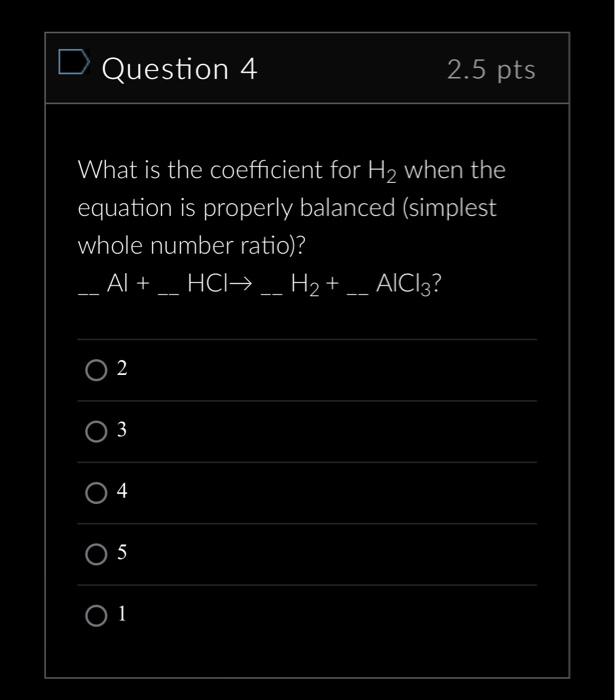The height and width of the screenshot is (700, 615).
Task: Pick answer option 4
Action: click(x=96, y=493)
